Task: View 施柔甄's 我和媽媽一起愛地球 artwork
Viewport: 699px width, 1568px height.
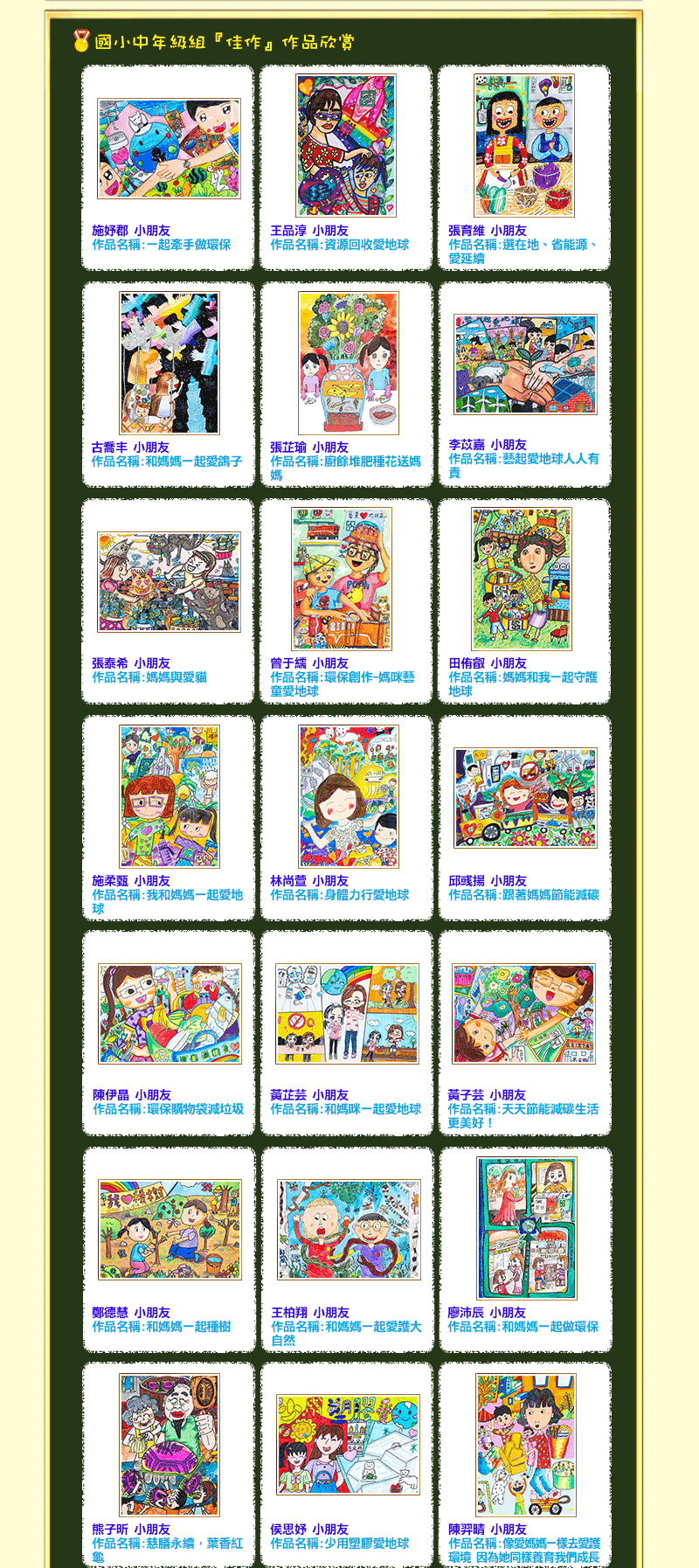Action: (x=170, y=796)
